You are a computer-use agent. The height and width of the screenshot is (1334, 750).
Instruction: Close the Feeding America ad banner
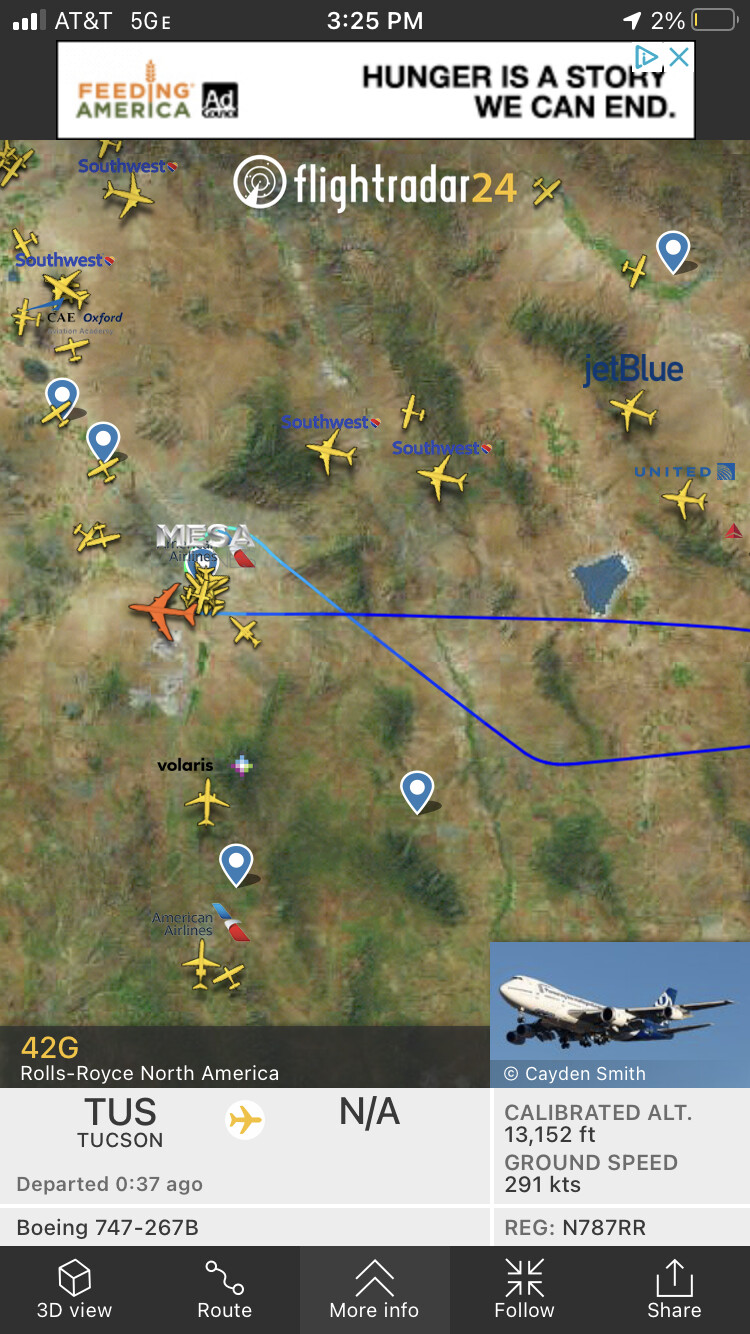[x=679, y=57]
